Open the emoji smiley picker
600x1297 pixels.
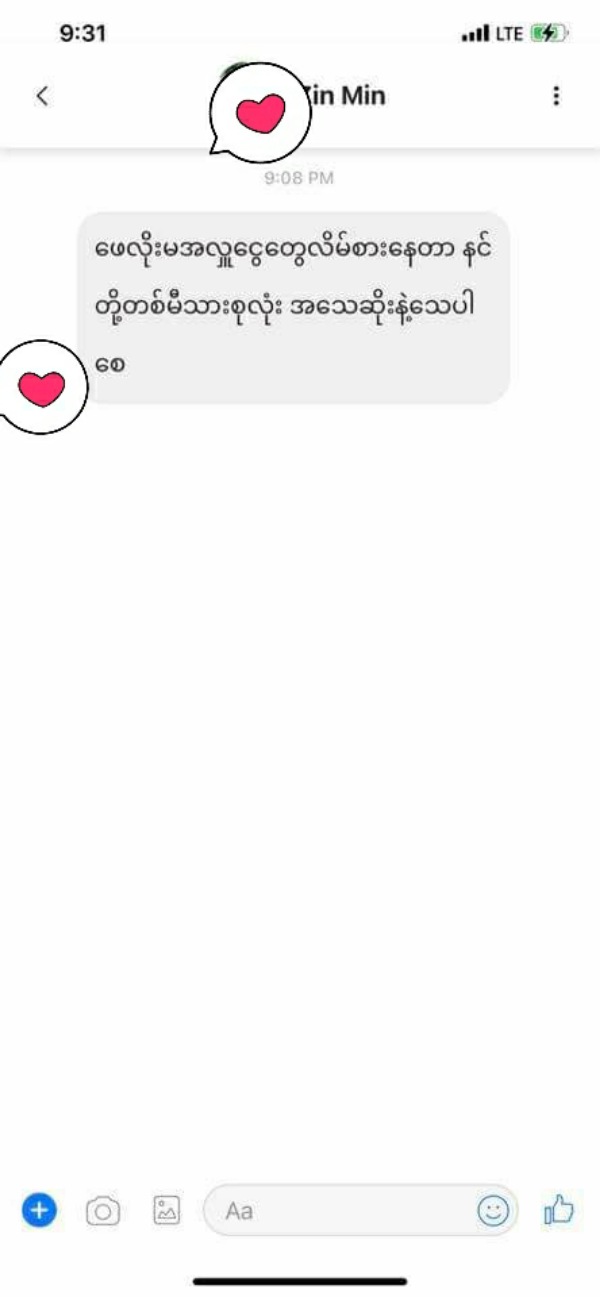pos(492,1211)
